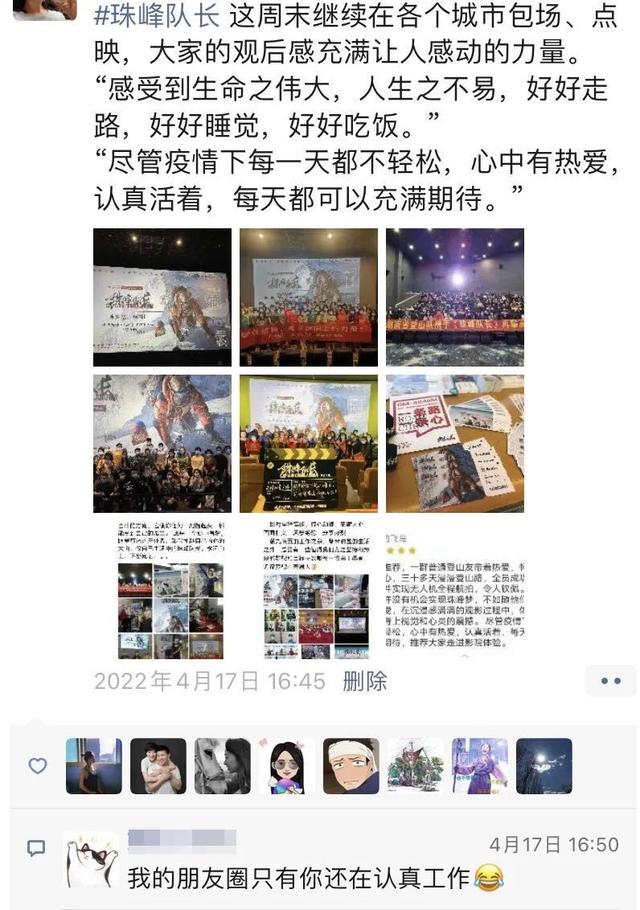This screenshot has height=910, width=640.
Task: Open the post author's avatar at top
Action: 44,8
